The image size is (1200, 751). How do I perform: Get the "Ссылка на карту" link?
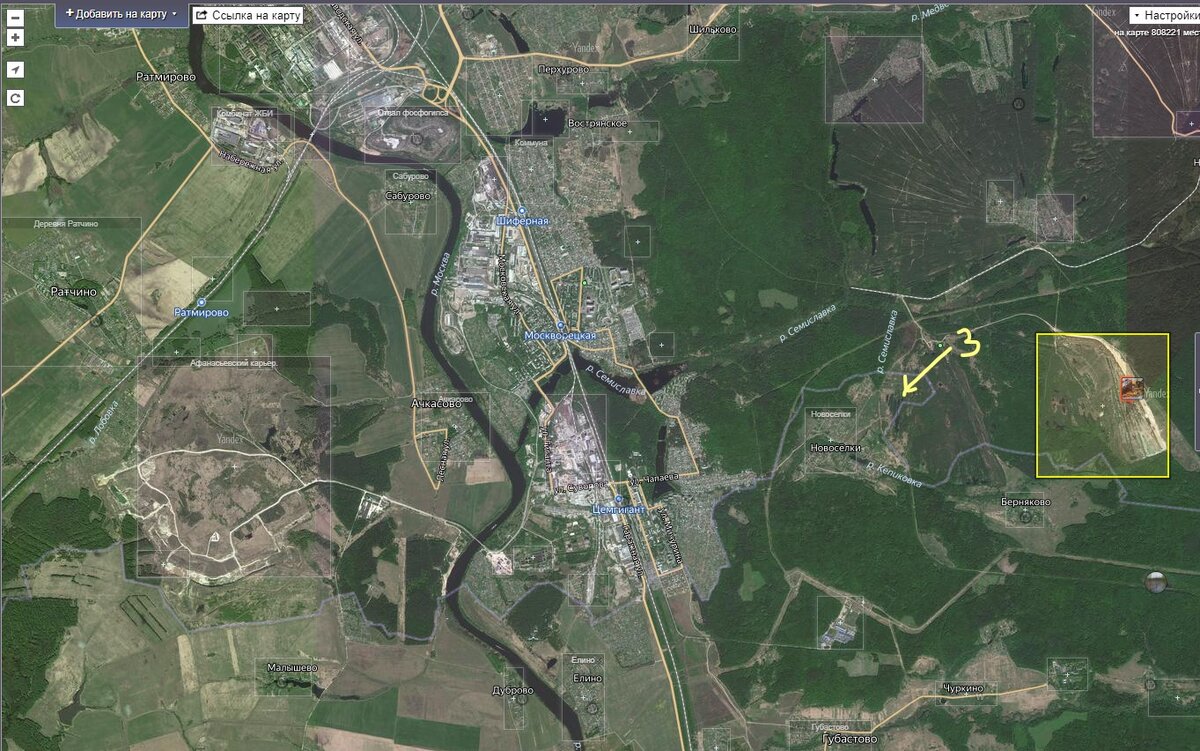[247, 15]
